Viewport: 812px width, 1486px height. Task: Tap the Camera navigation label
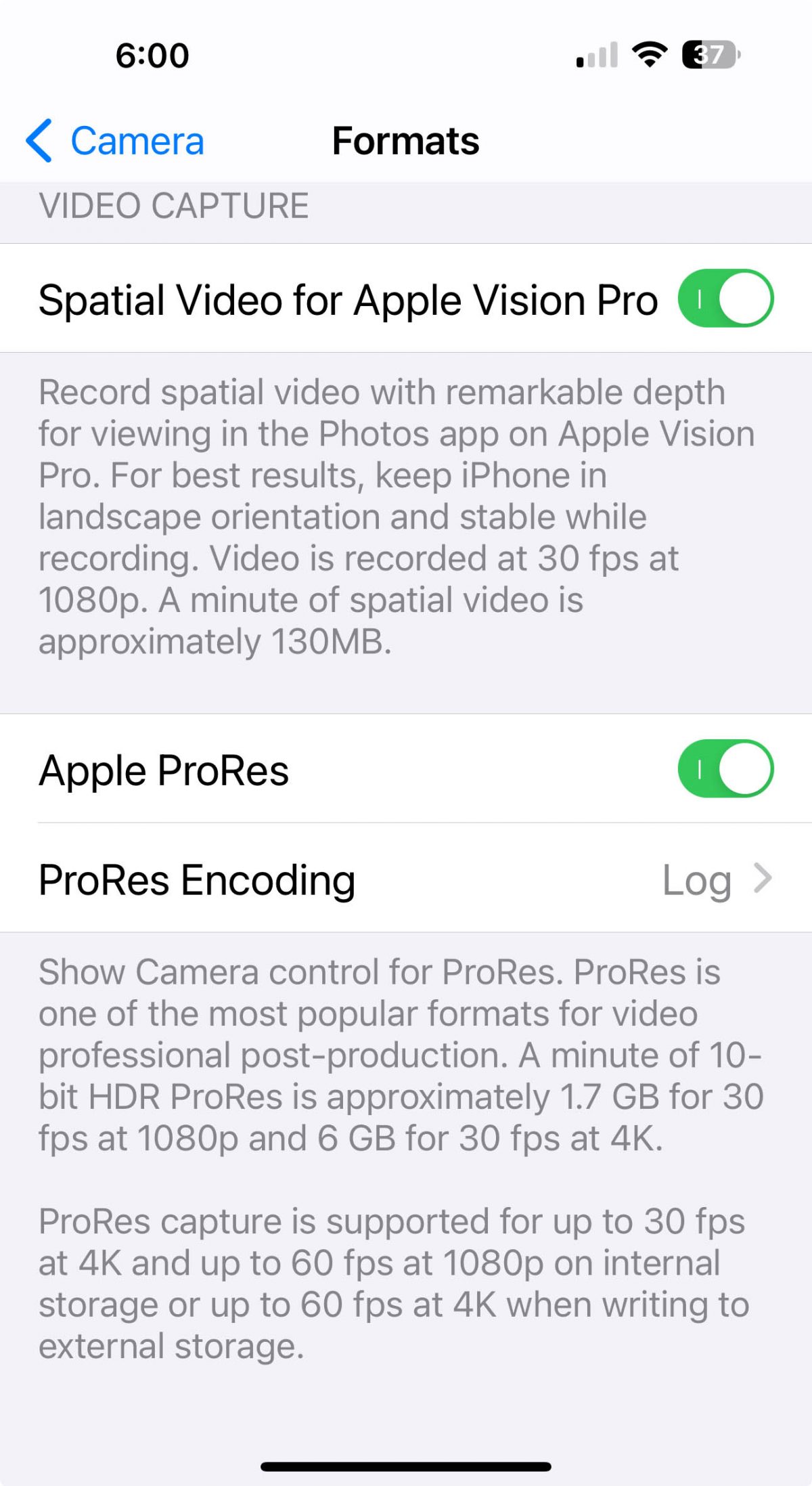pos(136,140)
